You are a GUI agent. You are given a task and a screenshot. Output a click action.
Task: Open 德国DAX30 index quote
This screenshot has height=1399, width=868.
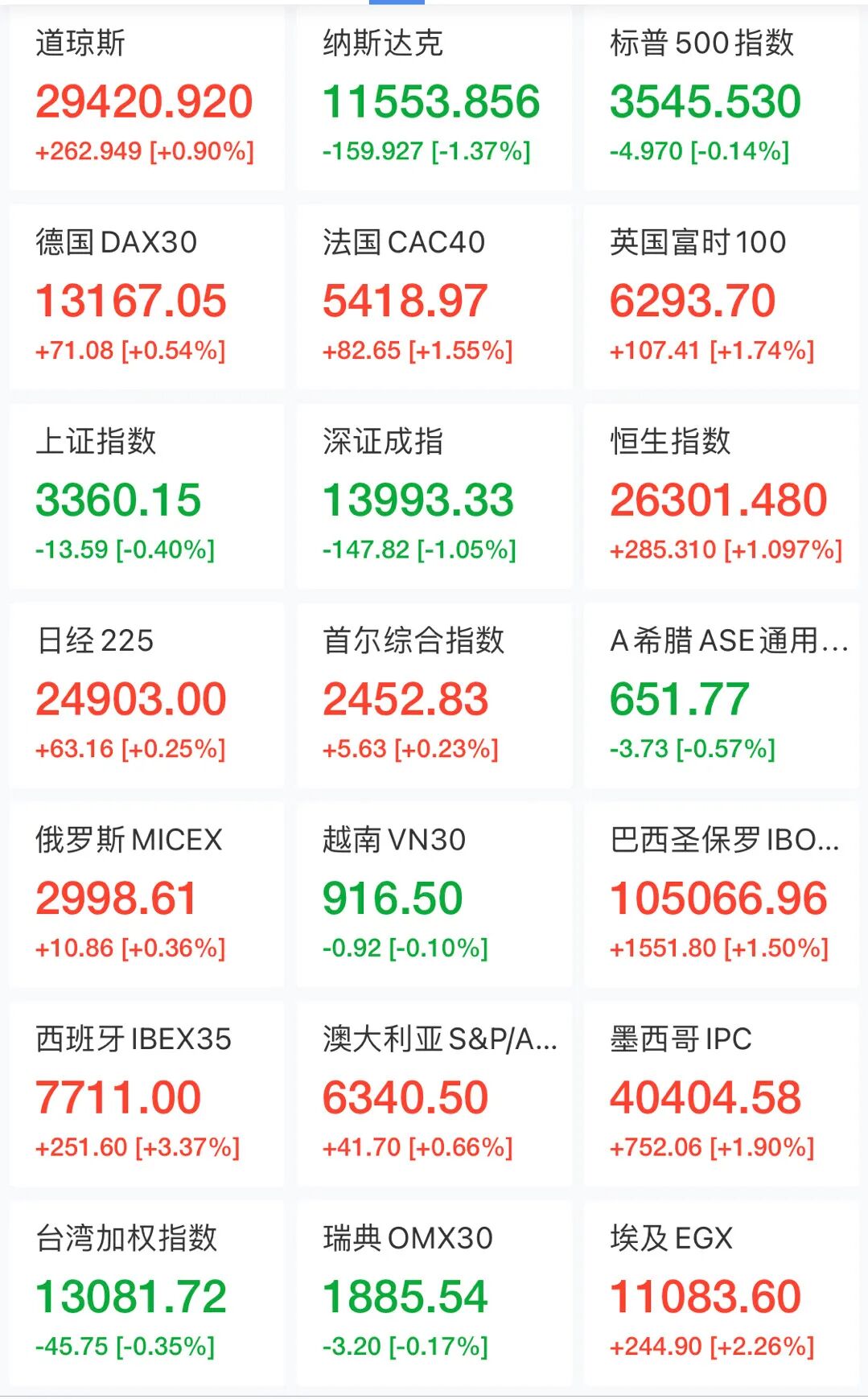coord(146,298)
